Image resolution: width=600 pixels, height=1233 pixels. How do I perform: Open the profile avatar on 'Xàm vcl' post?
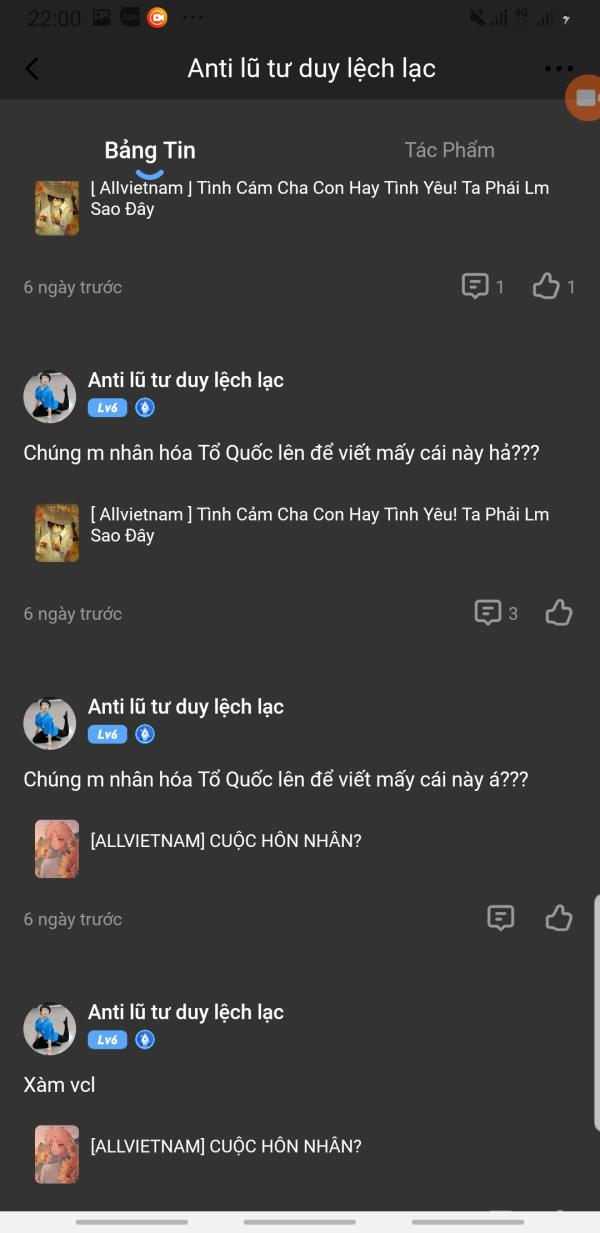50,1029
